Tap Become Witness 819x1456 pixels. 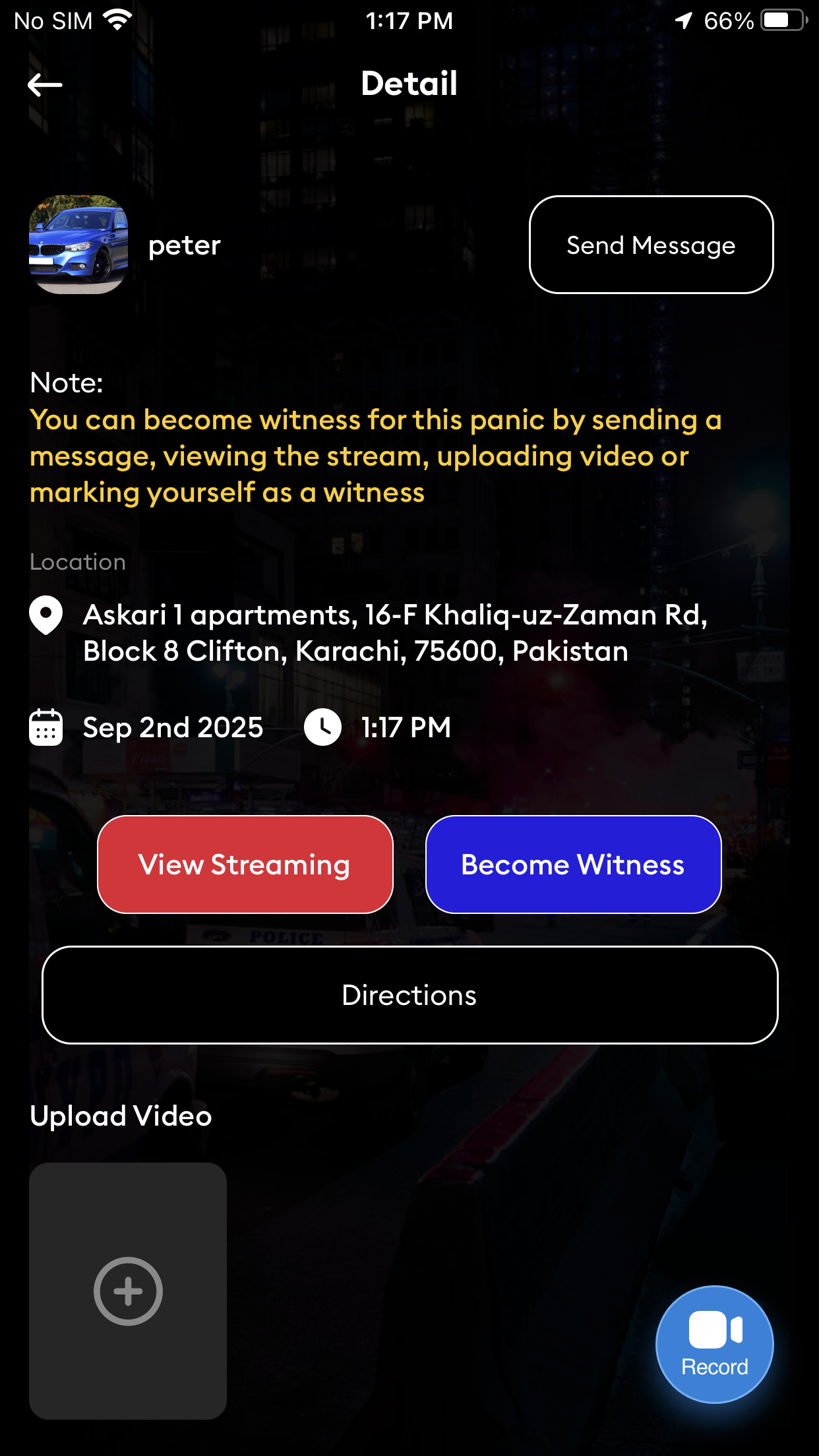point(573,864)
